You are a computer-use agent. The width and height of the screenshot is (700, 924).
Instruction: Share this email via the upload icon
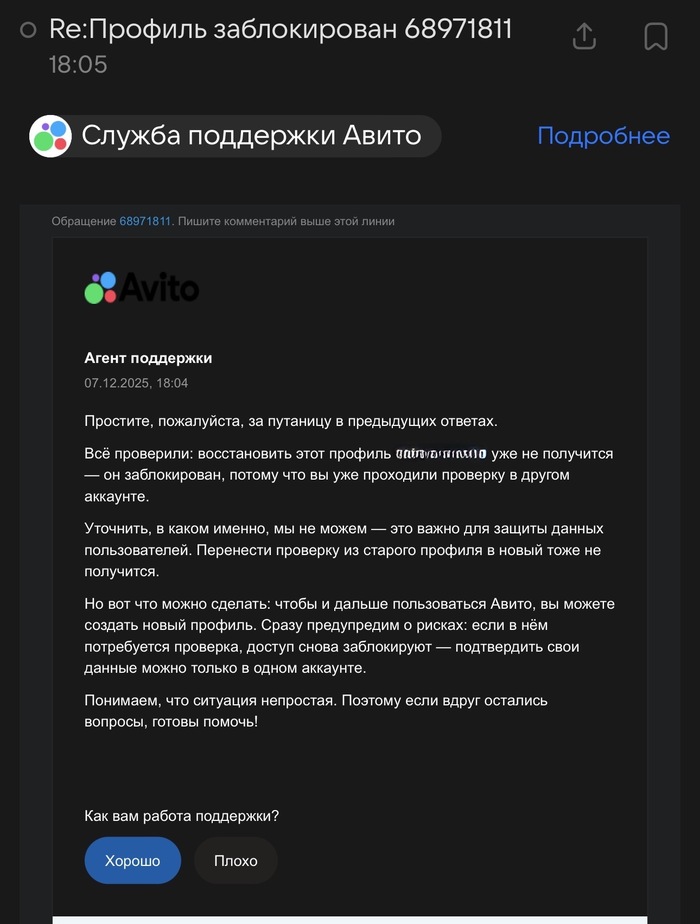[584, 36]
